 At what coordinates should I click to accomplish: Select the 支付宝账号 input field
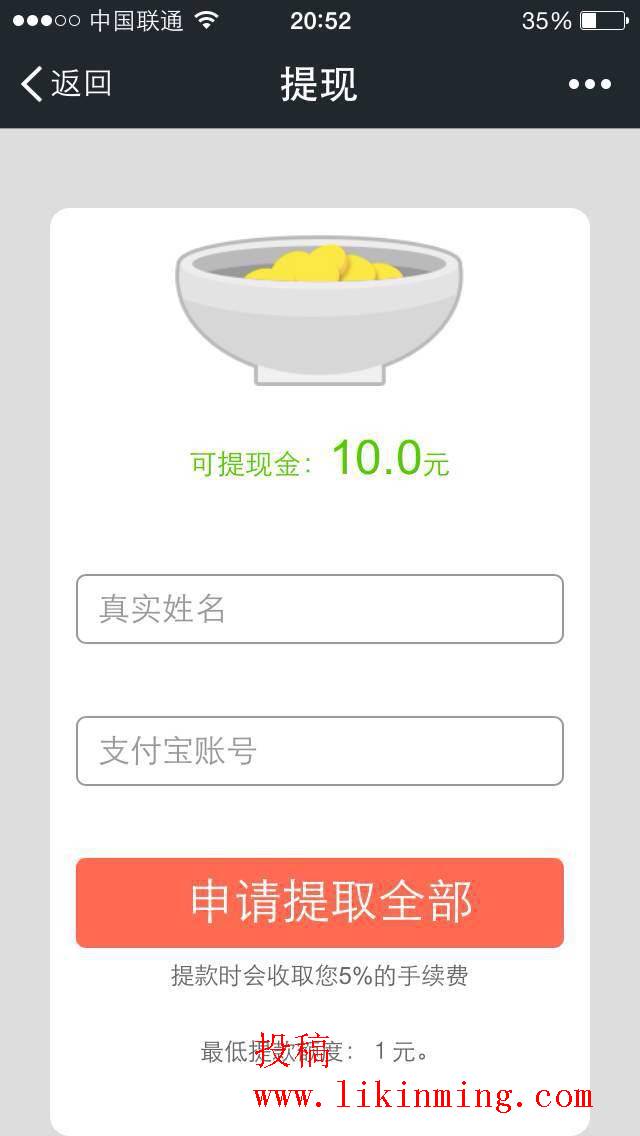pos(320,751)
